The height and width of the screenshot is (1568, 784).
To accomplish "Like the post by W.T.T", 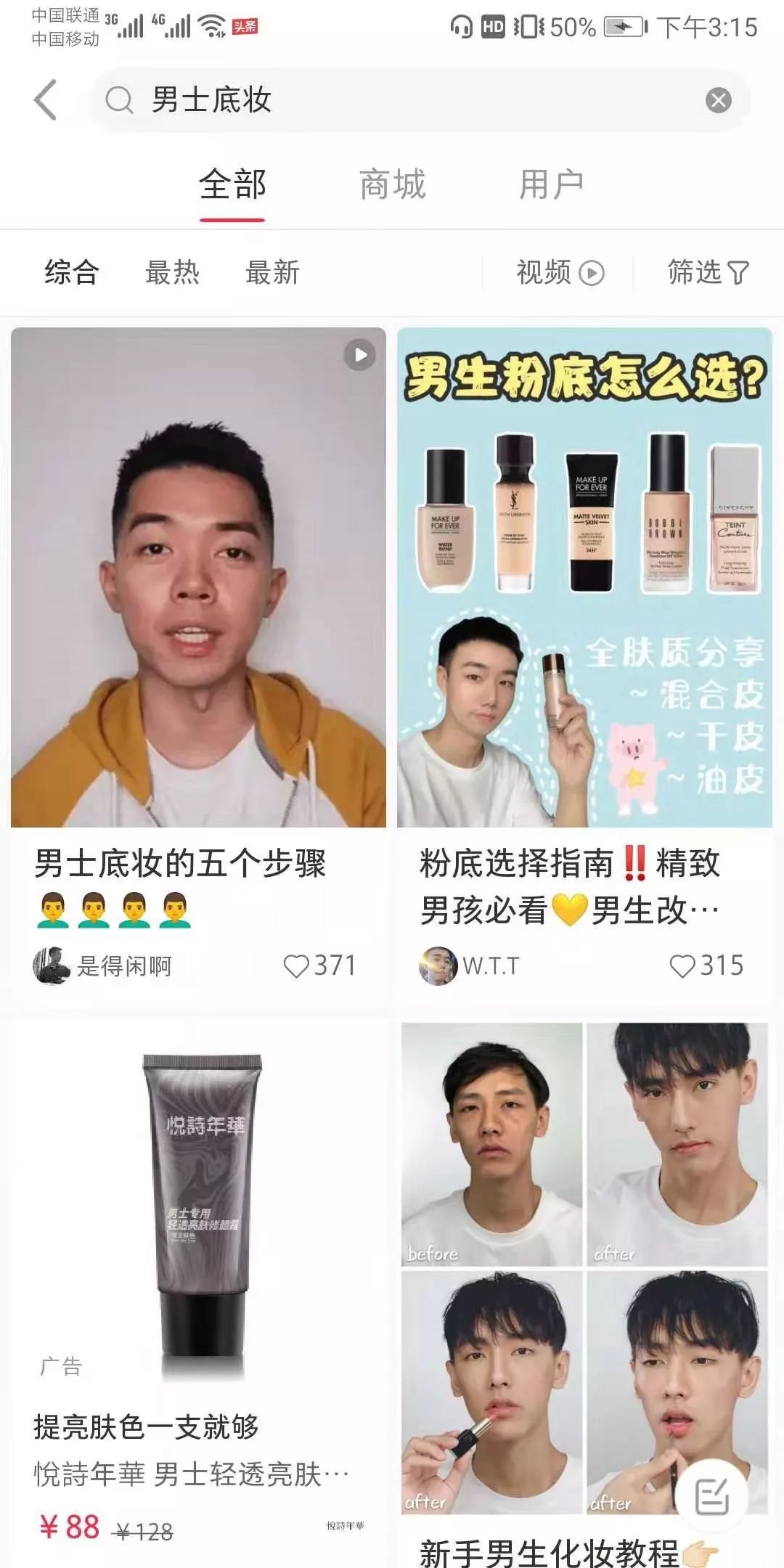I will click(682, 966).
